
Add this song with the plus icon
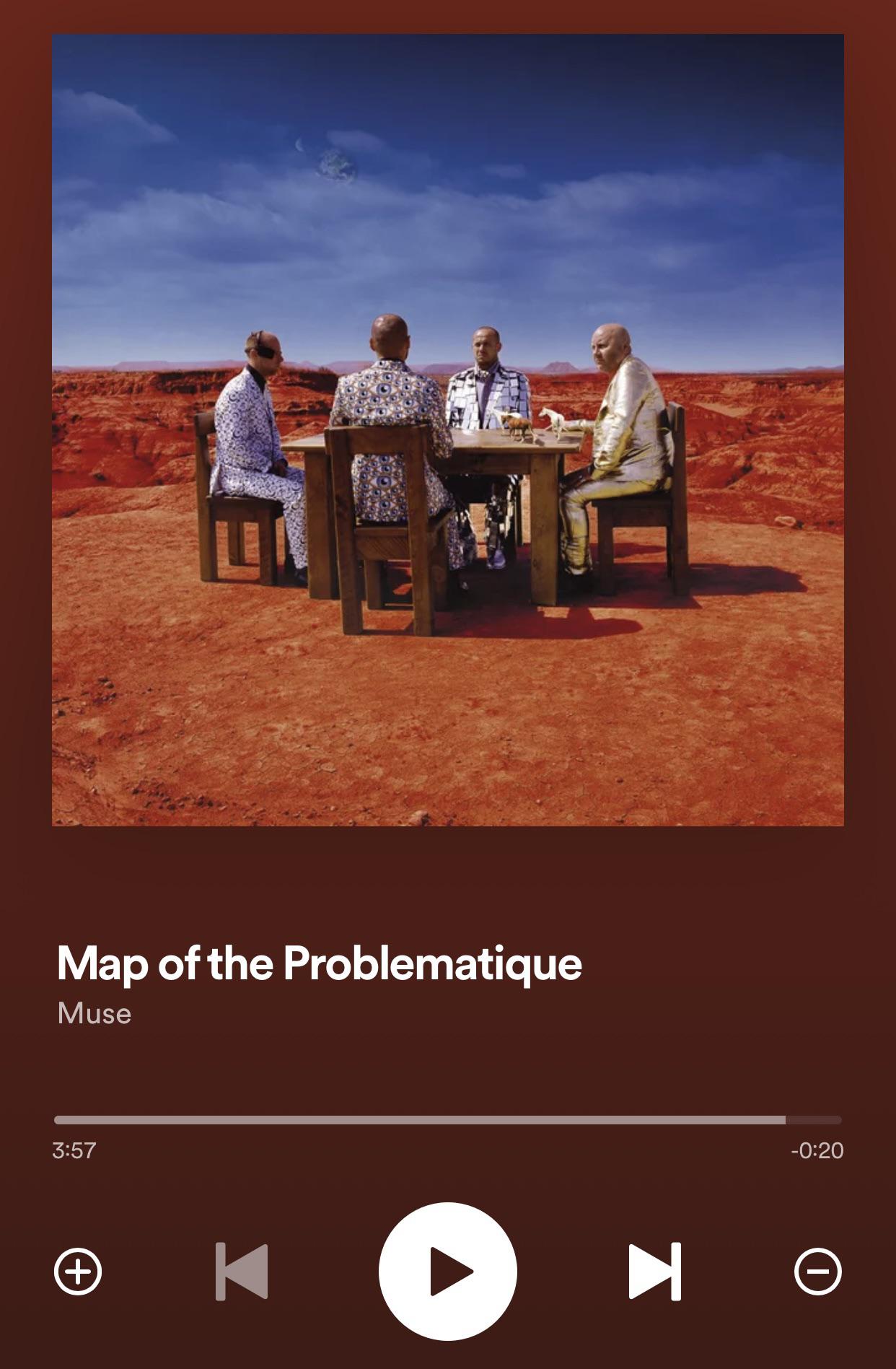tap(78, 1271)
